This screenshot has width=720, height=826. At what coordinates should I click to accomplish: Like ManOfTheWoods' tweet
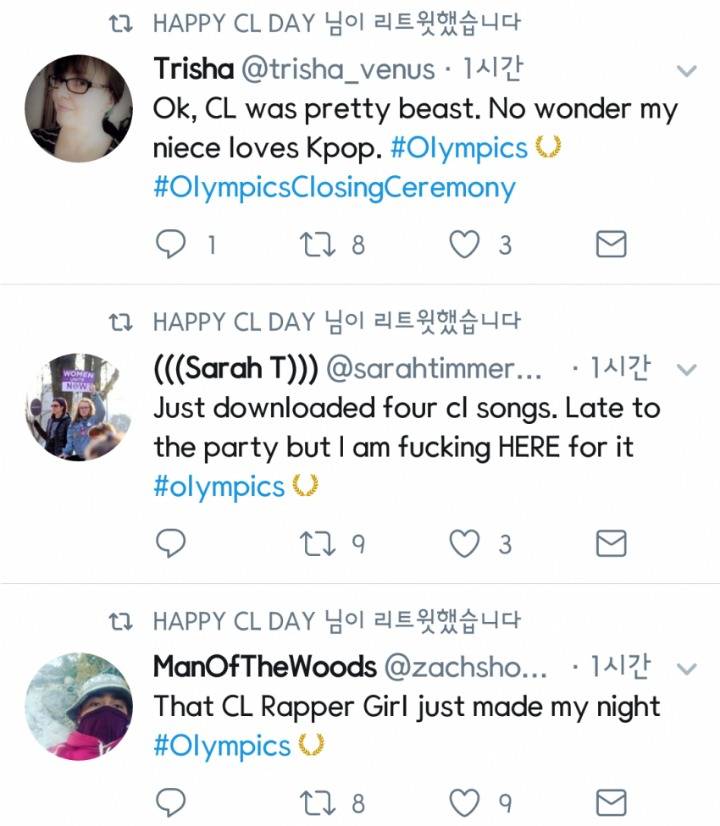click(463, 802)
